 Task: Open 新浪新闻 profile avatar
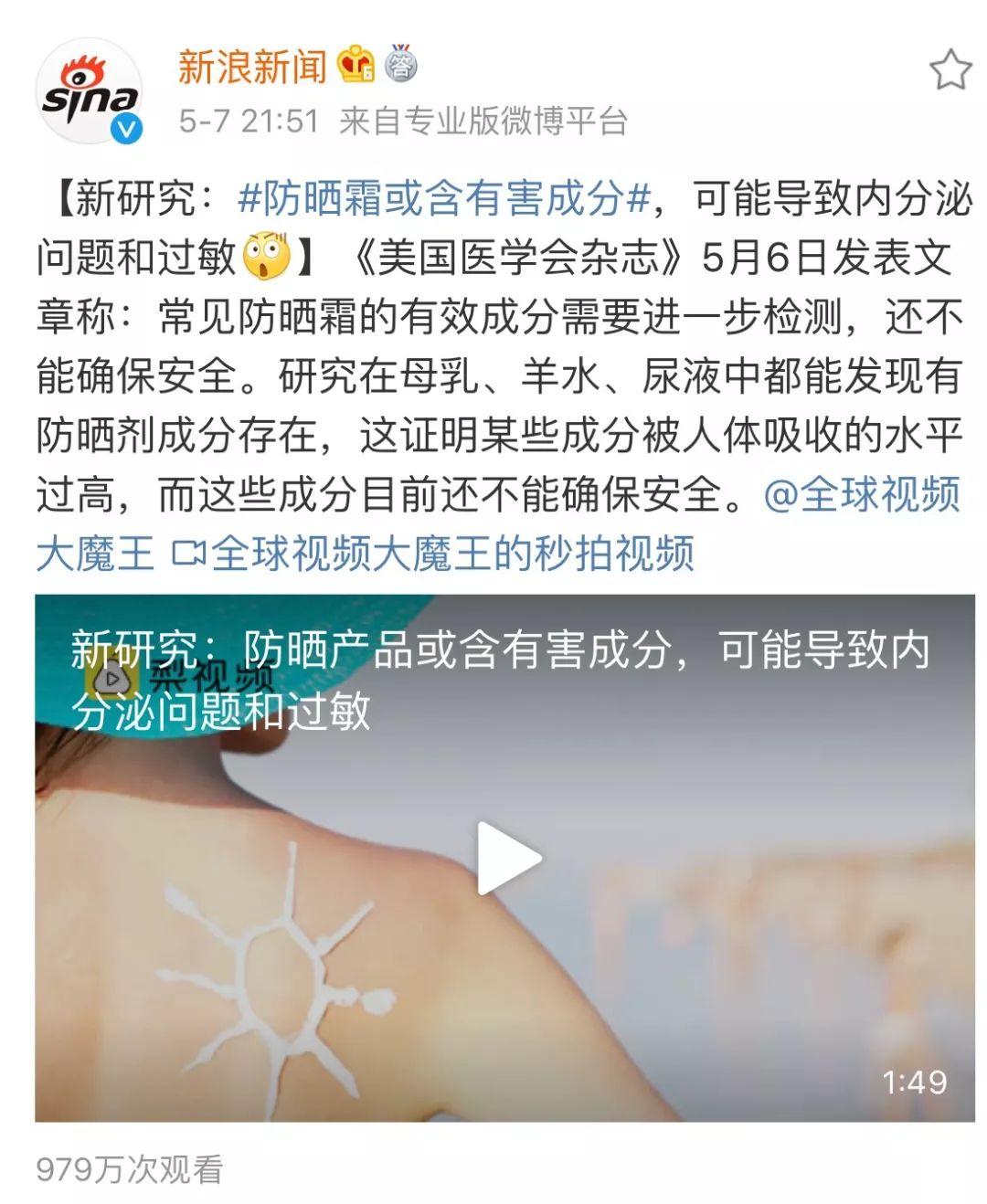(x=90, y=91)
